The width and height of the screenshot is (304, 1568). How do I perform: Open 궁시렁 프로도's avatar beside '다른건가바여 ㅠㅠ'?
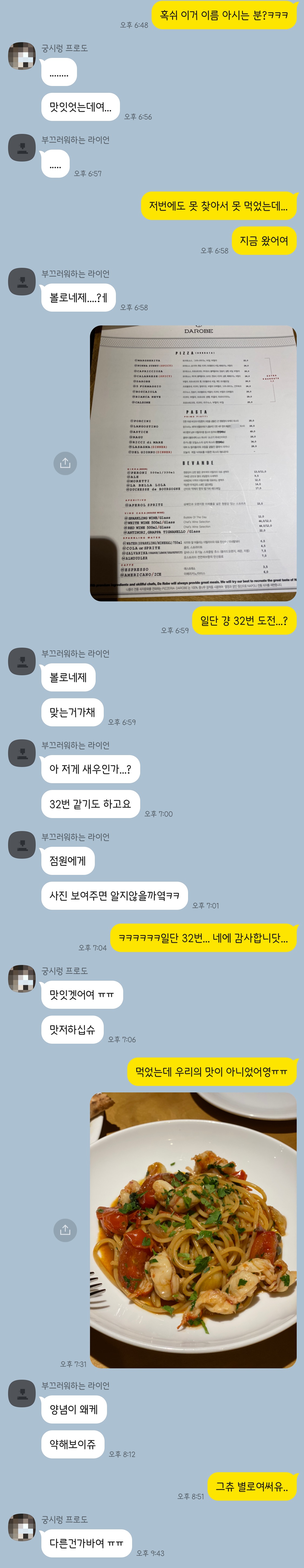pyautogui.click(x=22, y=1528)
